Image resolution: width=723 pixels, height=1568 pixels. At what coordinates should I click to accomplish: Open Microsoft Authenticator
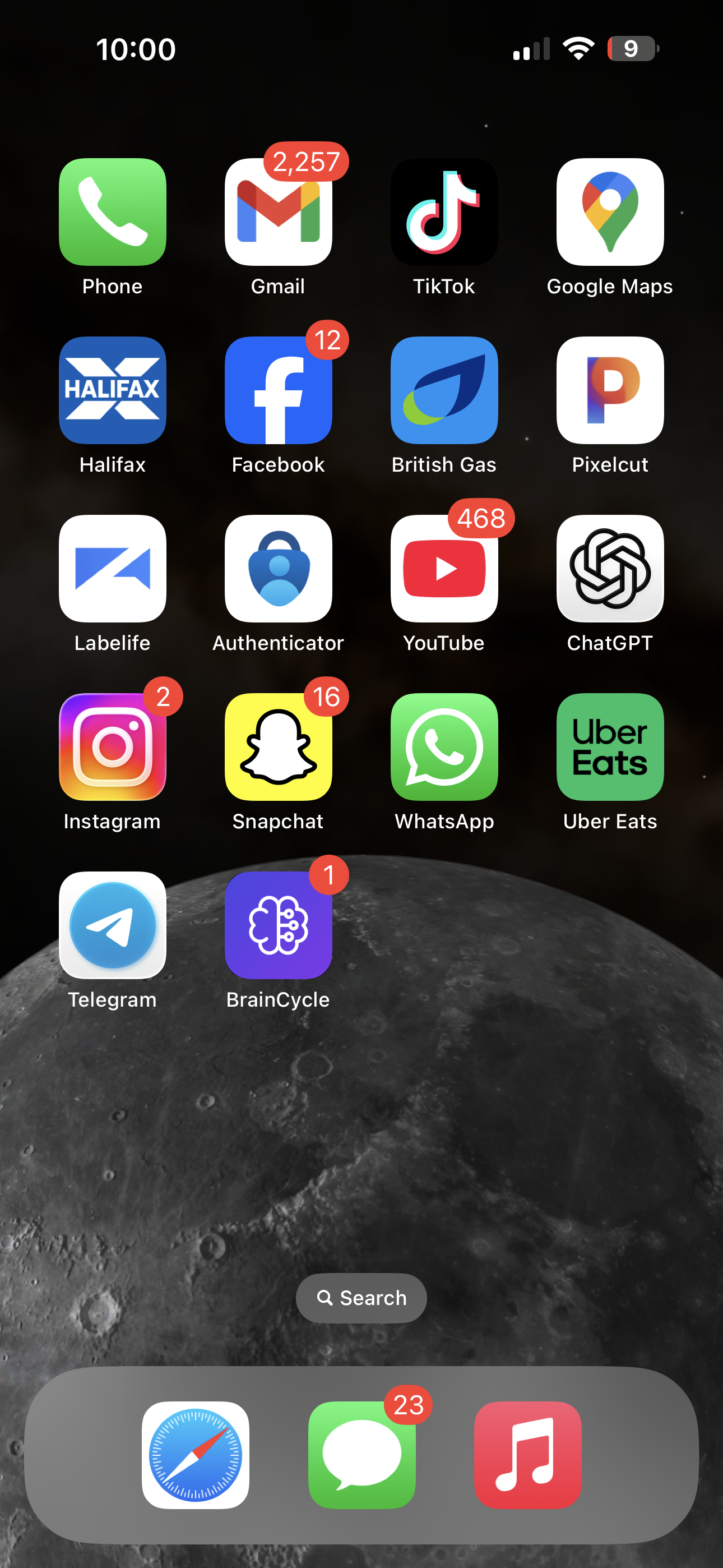click(278, 569)
